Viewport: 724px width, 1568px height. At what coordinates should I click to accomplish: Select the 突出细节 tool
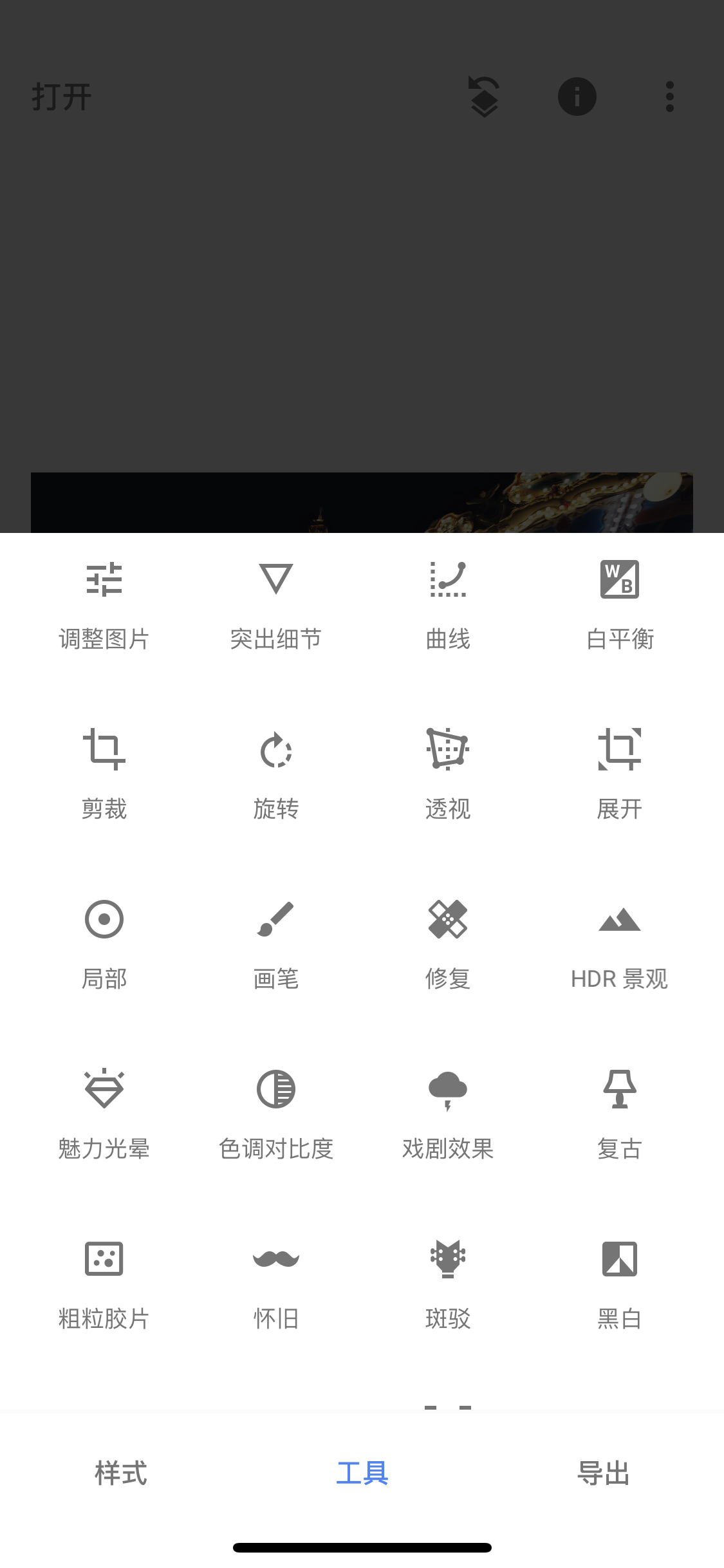275,604
